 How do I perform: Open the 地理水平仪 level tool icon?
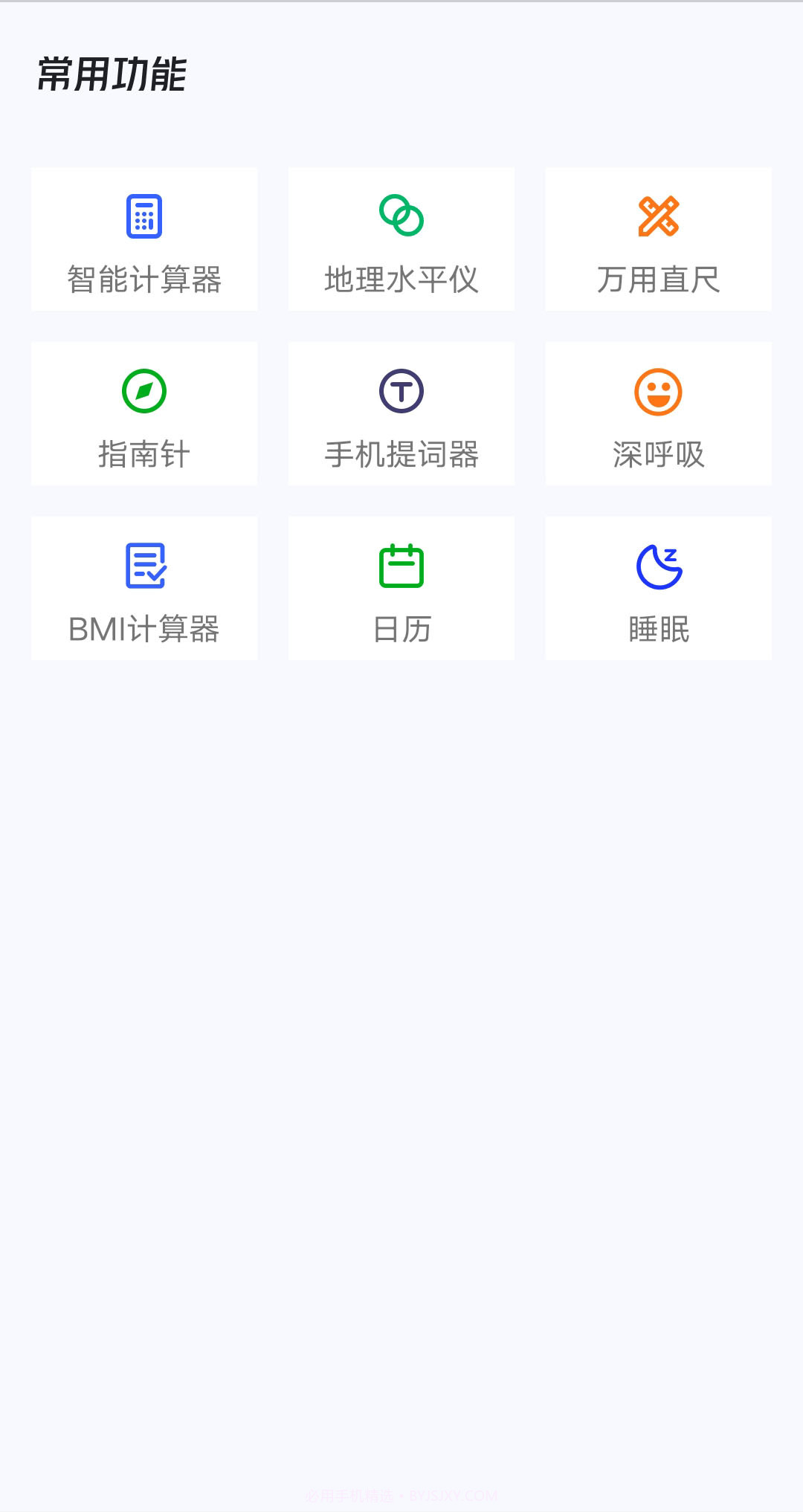pos(401,216)
